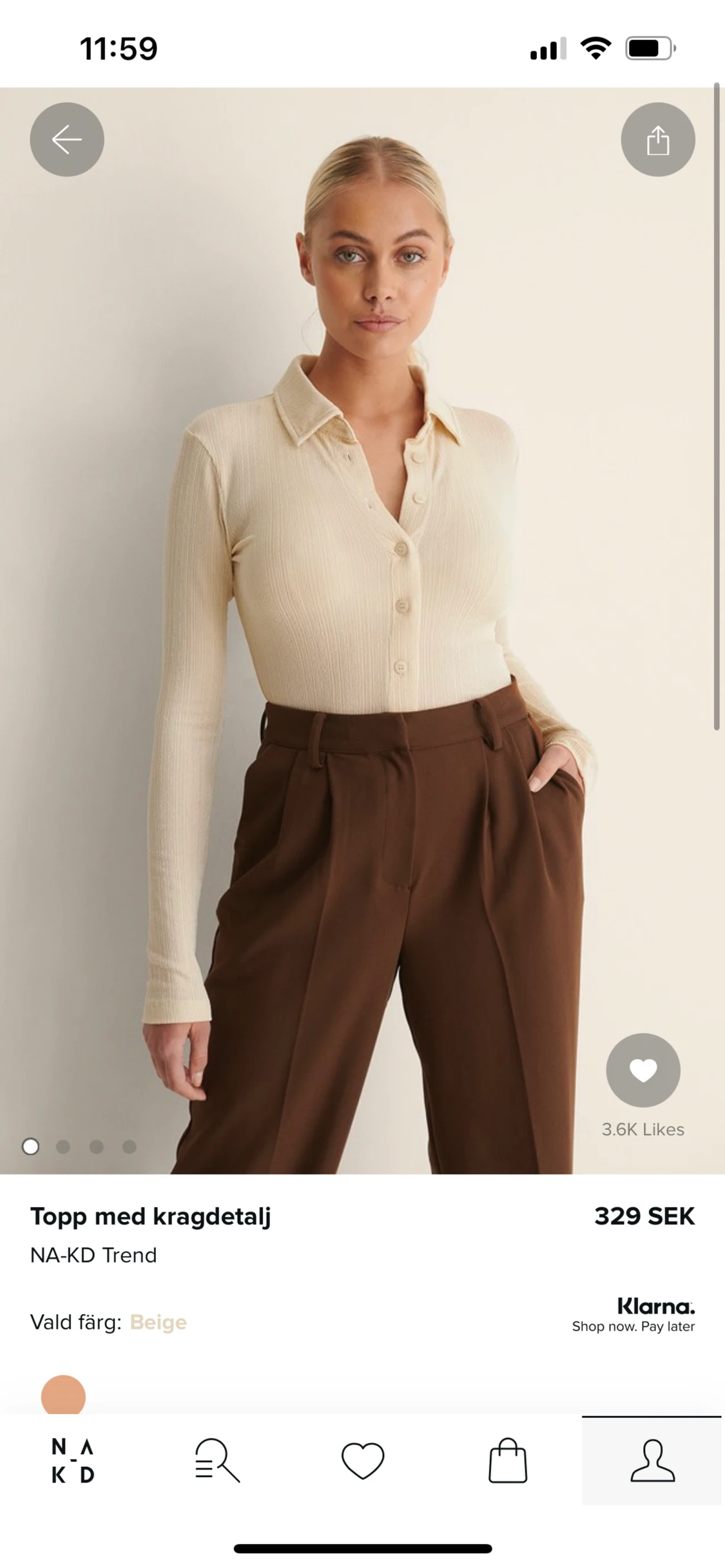Open the NA-KD home tab
This screenshot has width=725, height=1568.
coord(73,1460)
